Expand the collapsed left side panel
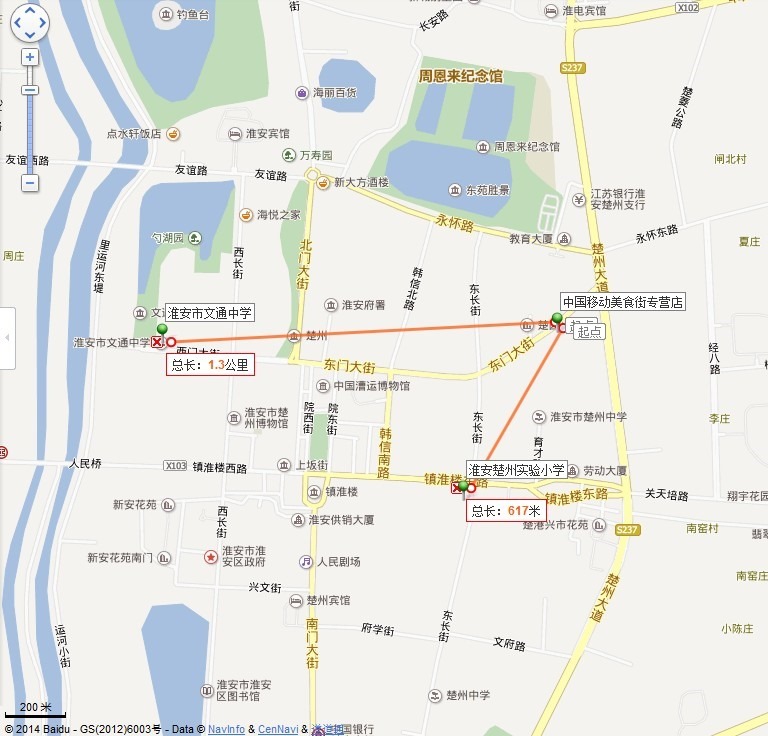Image resolution: width=768 pixels, height=736 pixels. [7, 338]
